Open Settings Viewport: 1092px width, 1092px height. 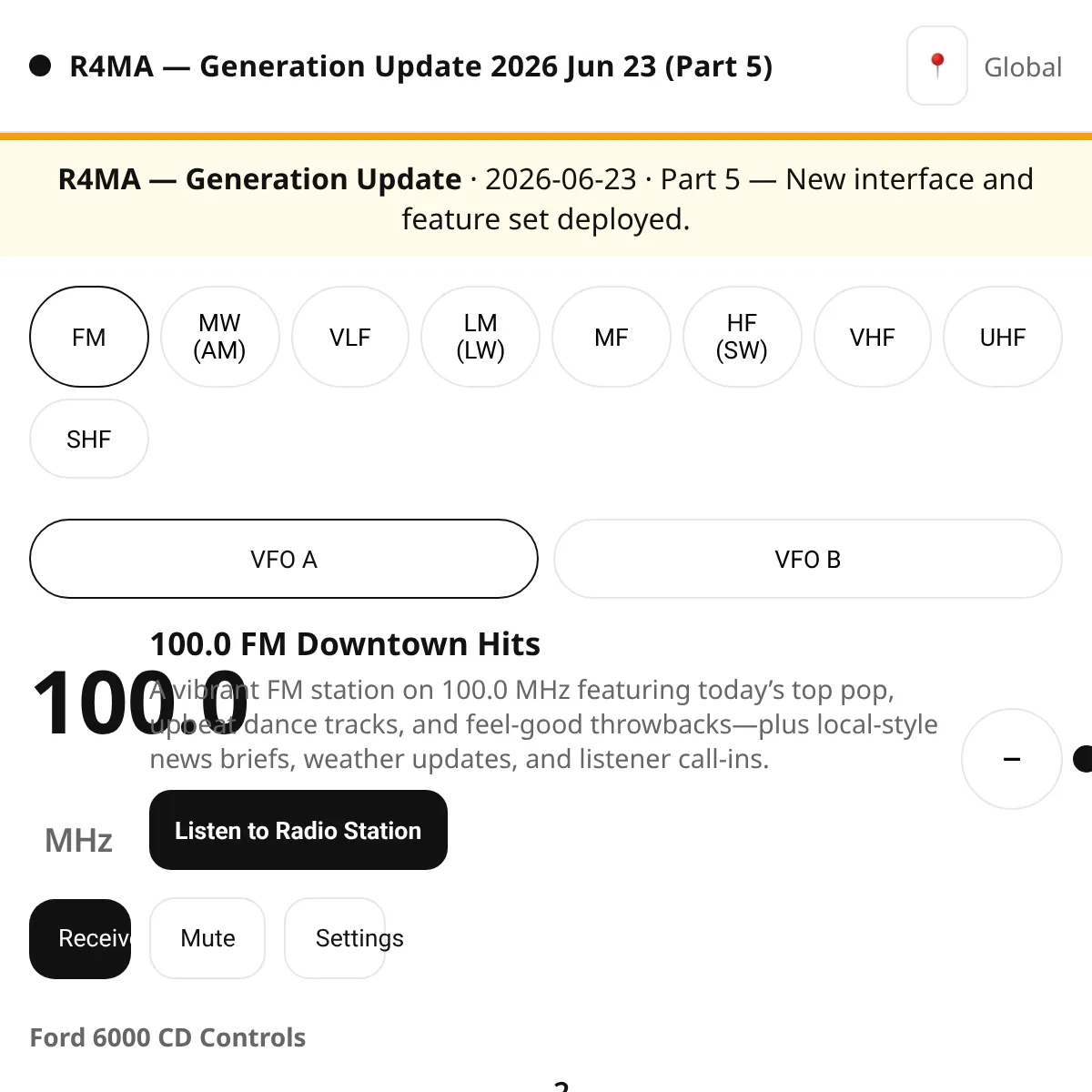(x=335, y=938)
